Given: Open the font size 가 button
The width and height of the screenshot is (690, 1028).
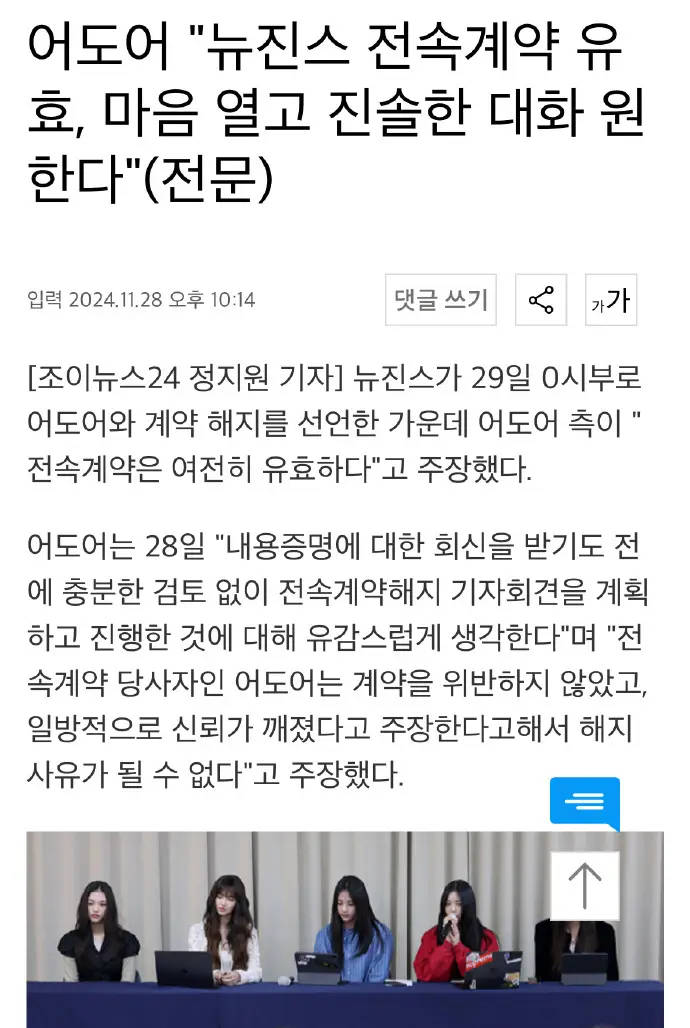Looking at the screenshot, I should pyautogui.click(x=610, y=299).
